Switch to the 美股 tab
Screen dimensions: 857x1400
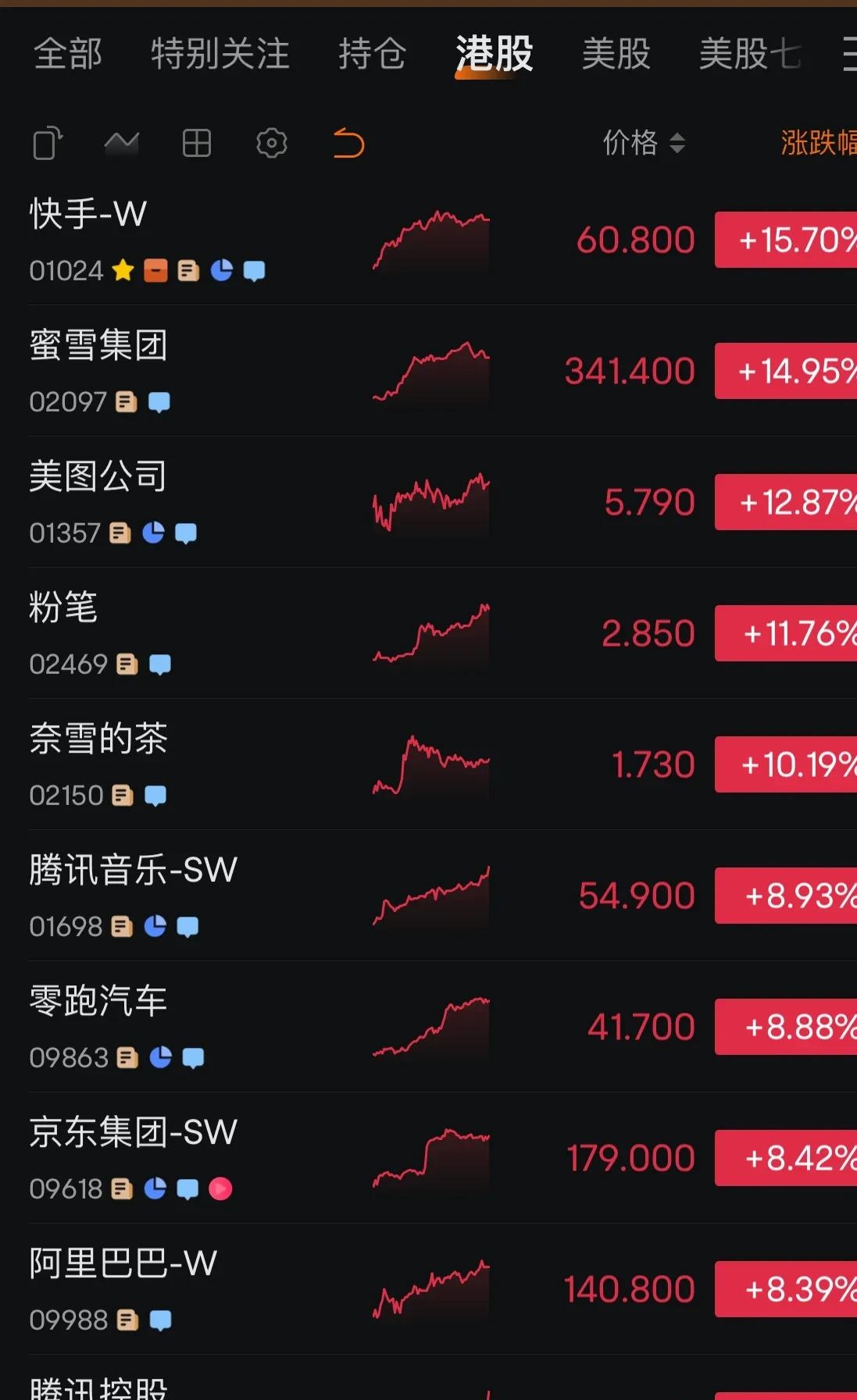pos(616,55)
